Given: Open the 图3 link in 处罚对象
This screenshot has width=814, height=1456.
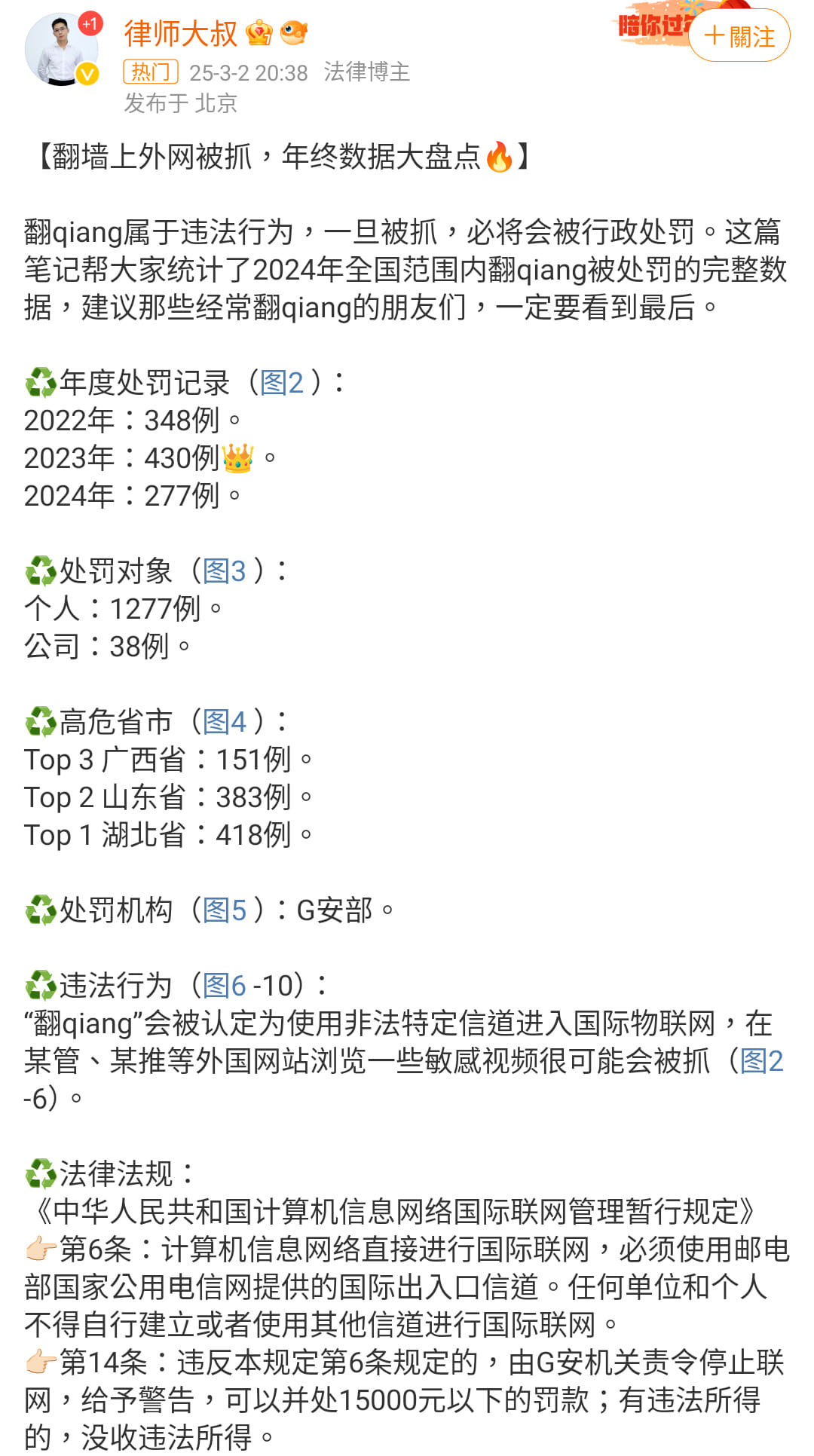Looking at the screenshot, I should (x=224, y=571).
